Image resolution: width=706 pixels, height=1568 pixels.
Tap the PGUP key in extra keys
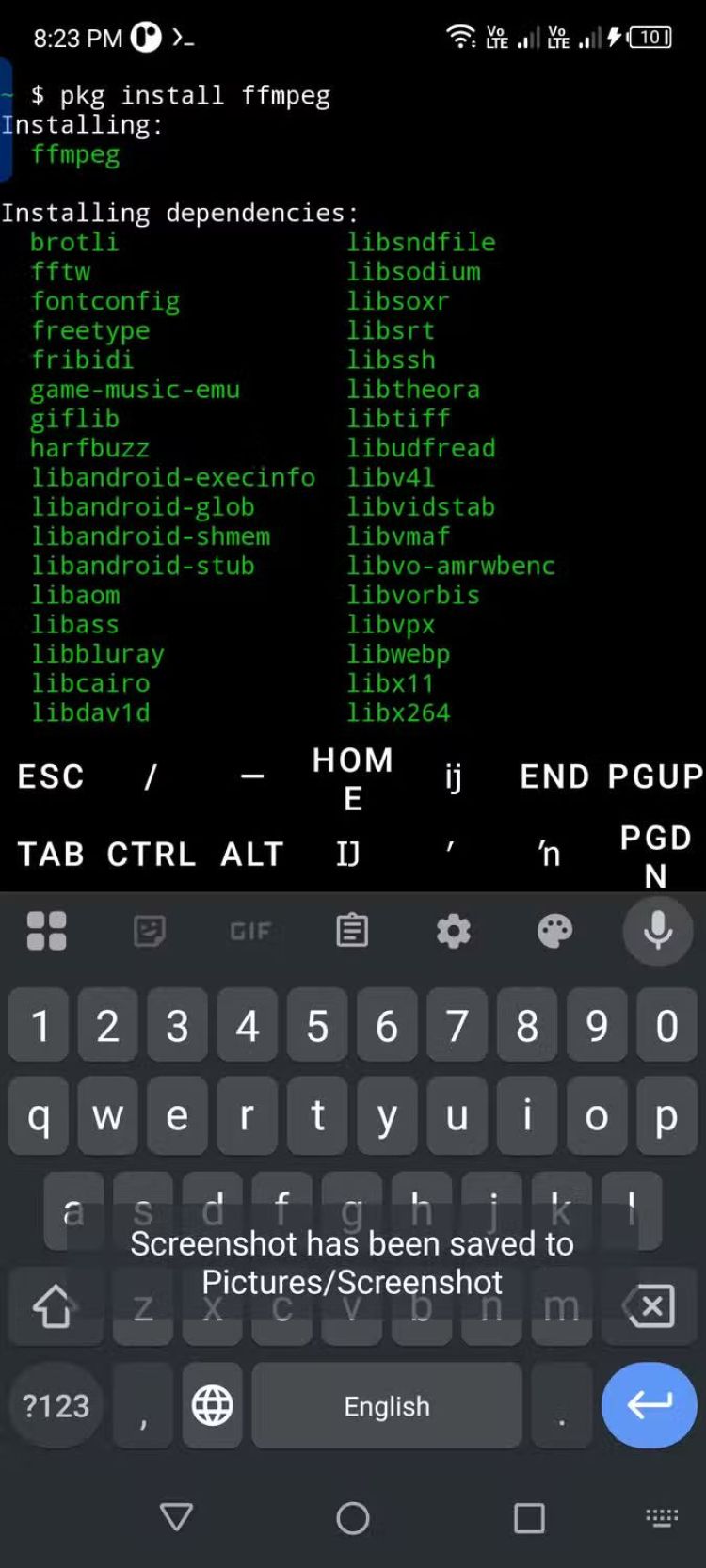pyautogui.click(x=655, y=776)
